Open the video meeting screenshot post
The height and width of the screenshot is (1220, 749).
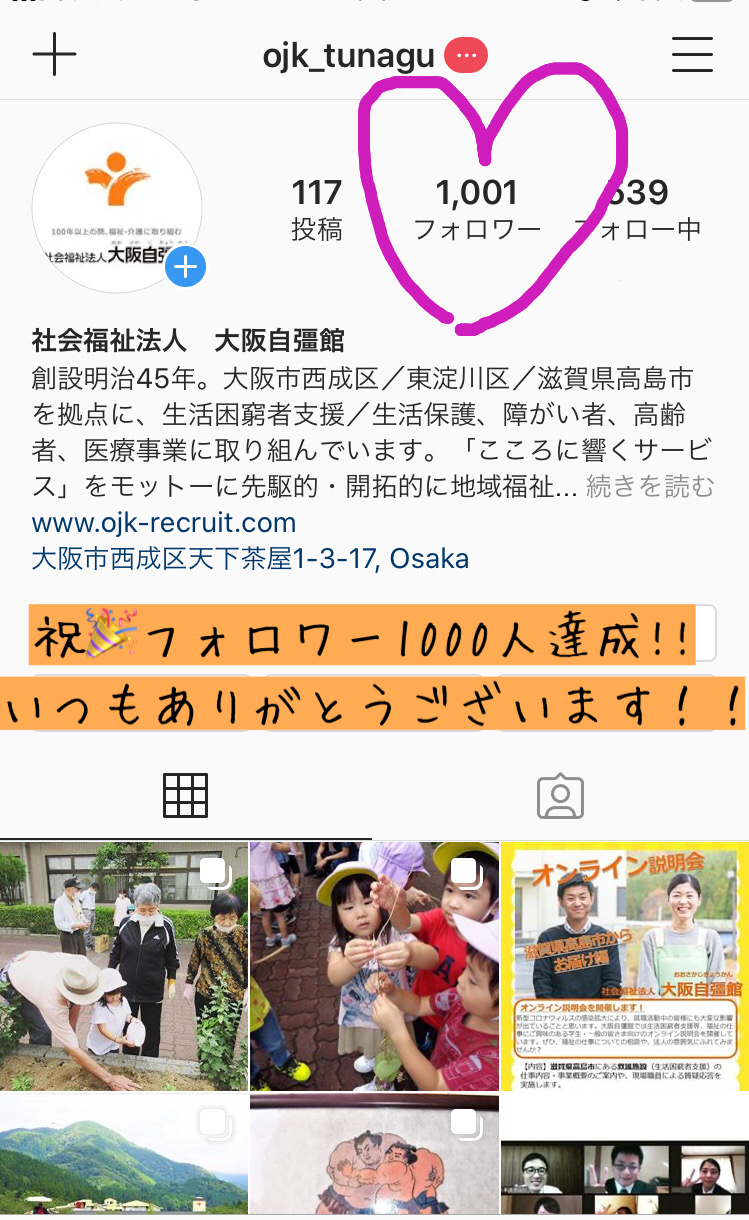point(624,1165)
